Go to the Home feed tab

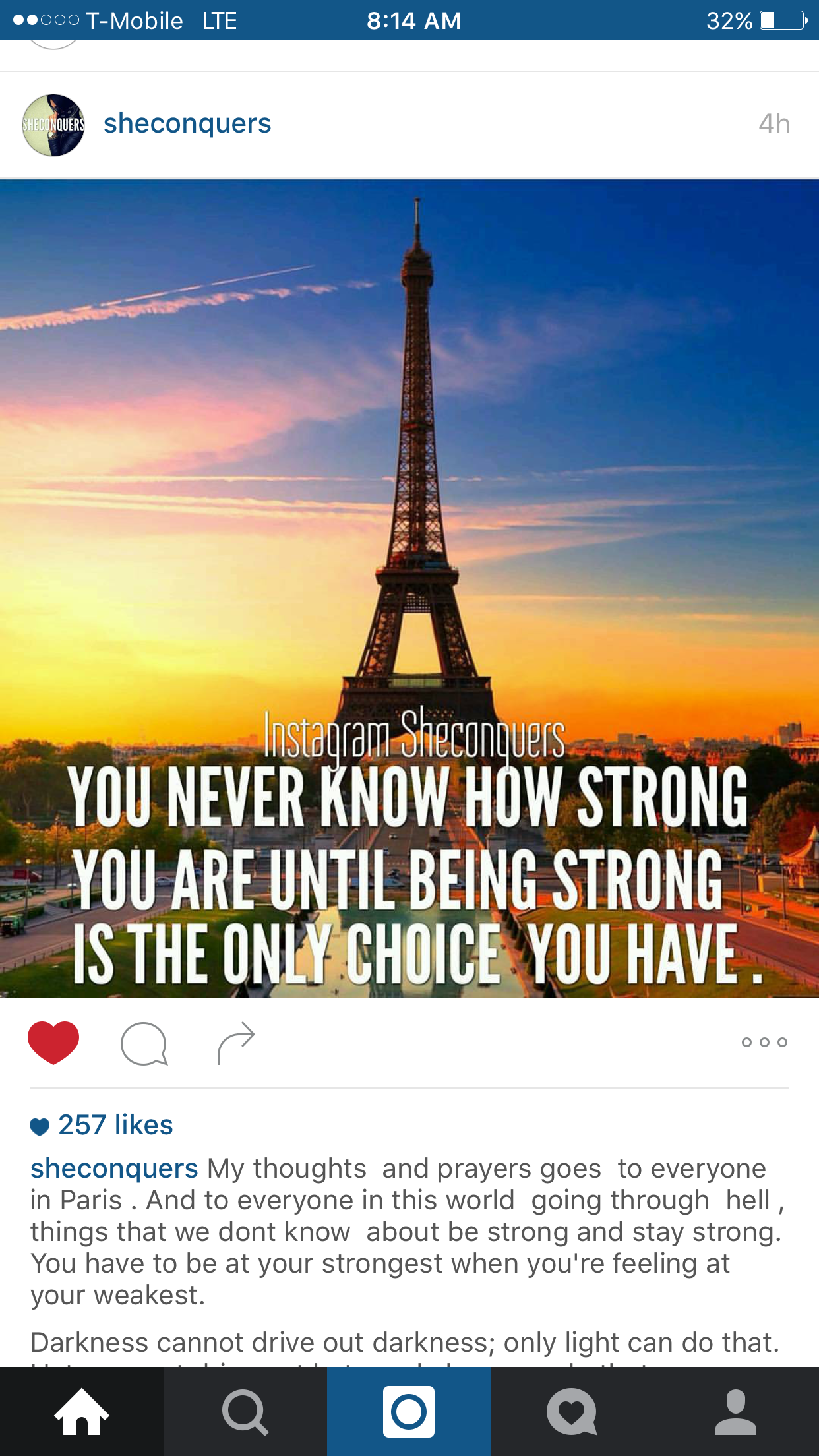point(82,1412)
